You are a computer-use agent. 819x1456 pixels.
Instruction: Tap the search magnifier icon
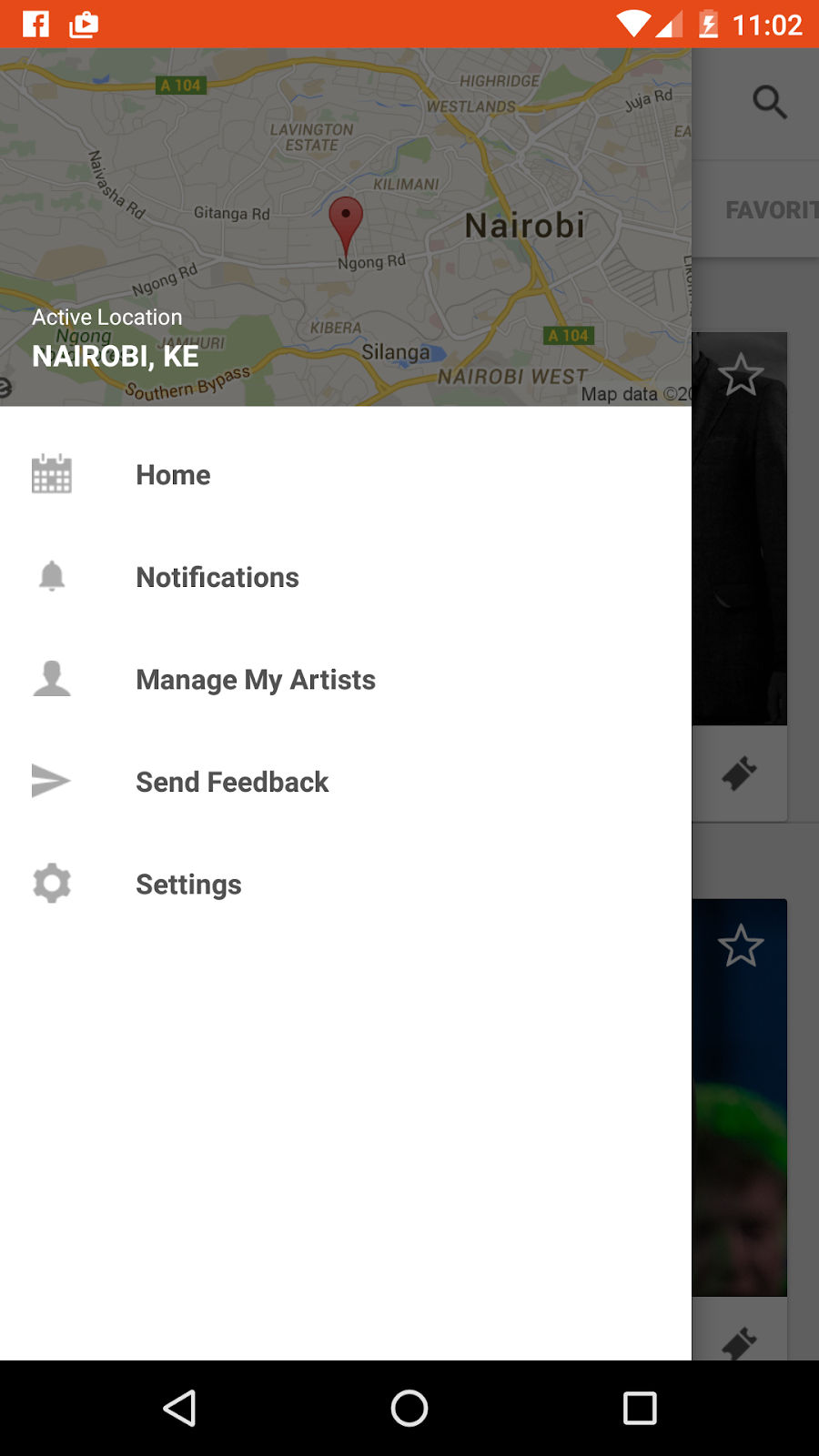[x=769, y=102]
